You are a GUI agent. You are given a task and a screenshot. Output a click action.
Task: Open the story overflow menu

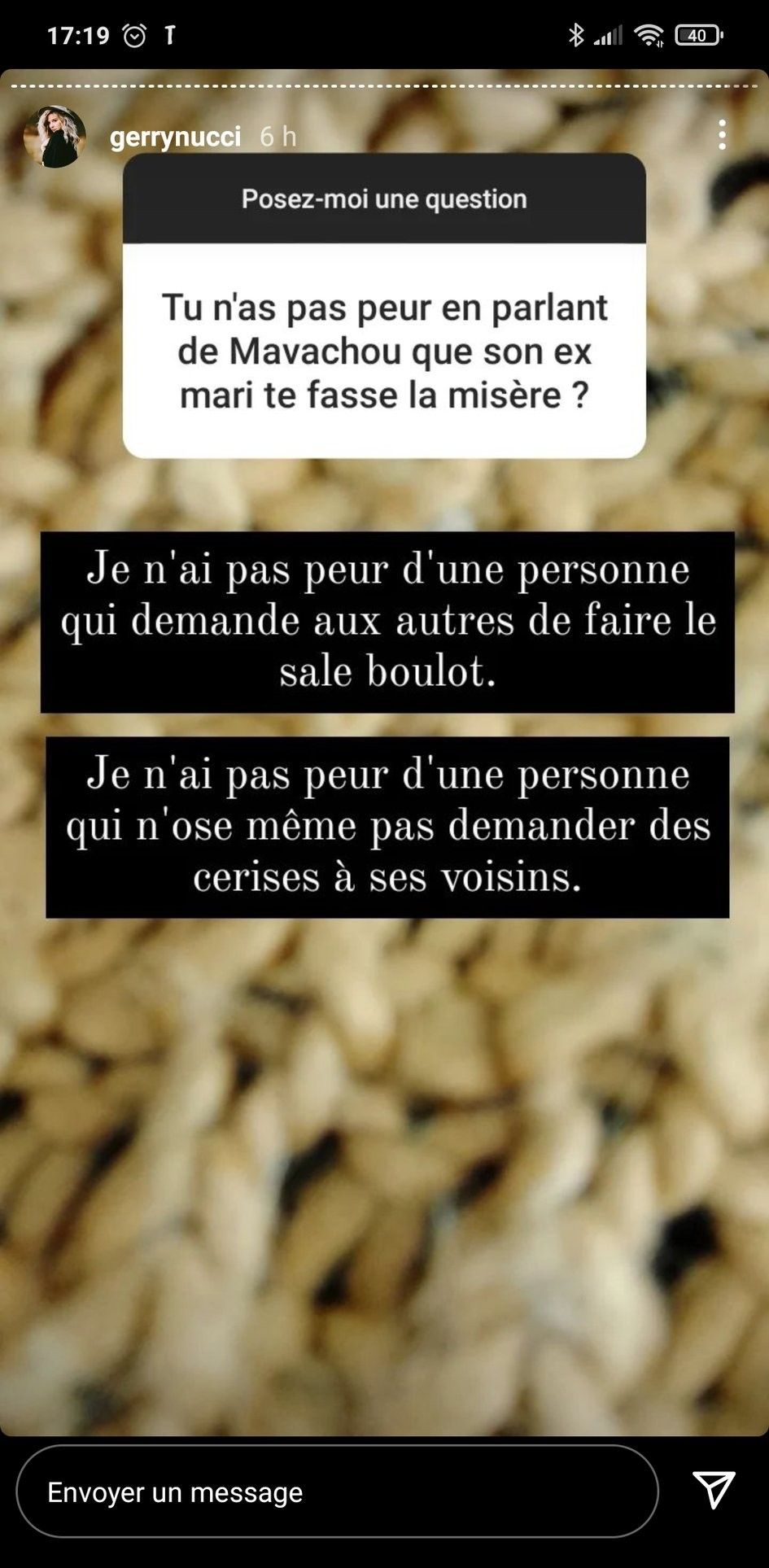tap(722, 135)
